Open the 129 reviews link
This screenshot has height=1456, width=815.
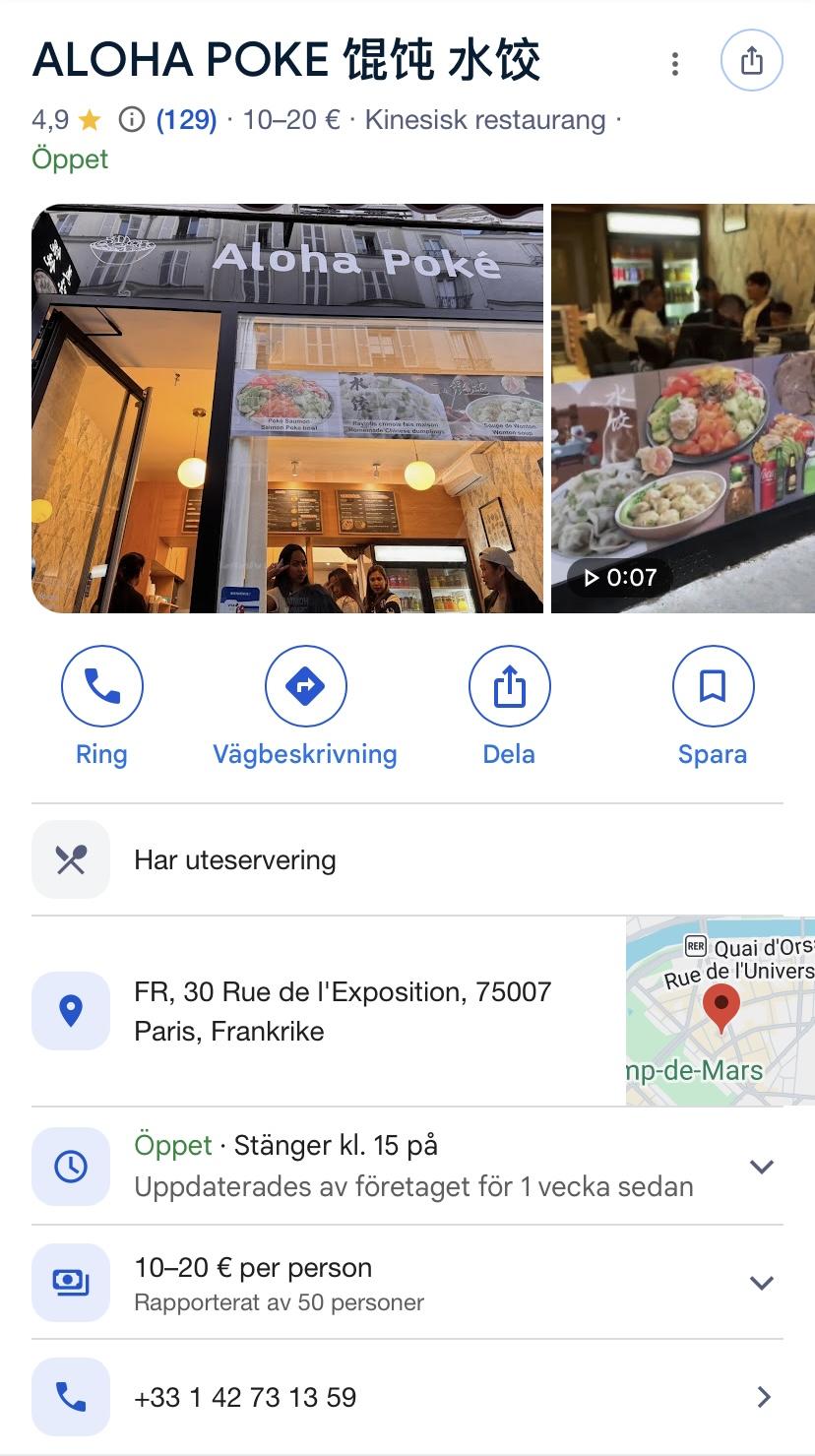point(186,120)
